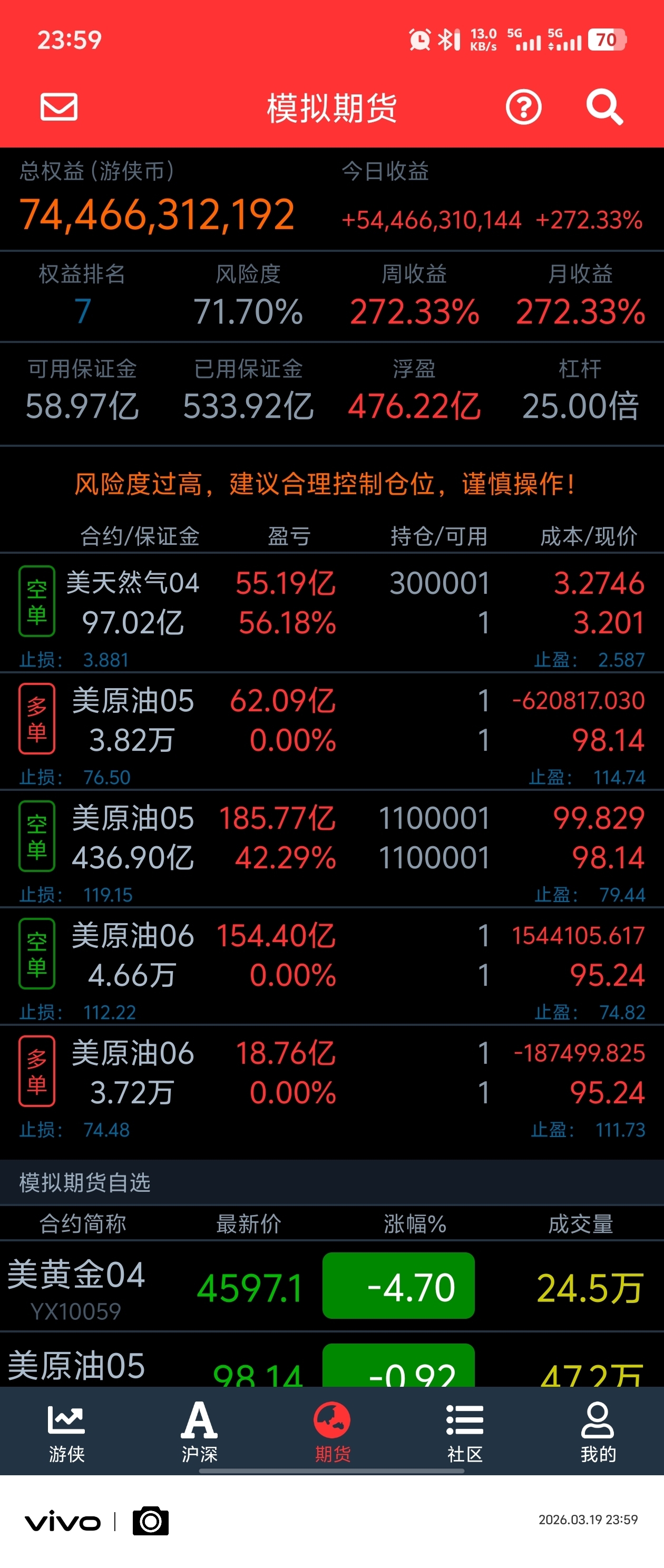Open the help question mark icon
664x1568 pixels.
point(523,107)
